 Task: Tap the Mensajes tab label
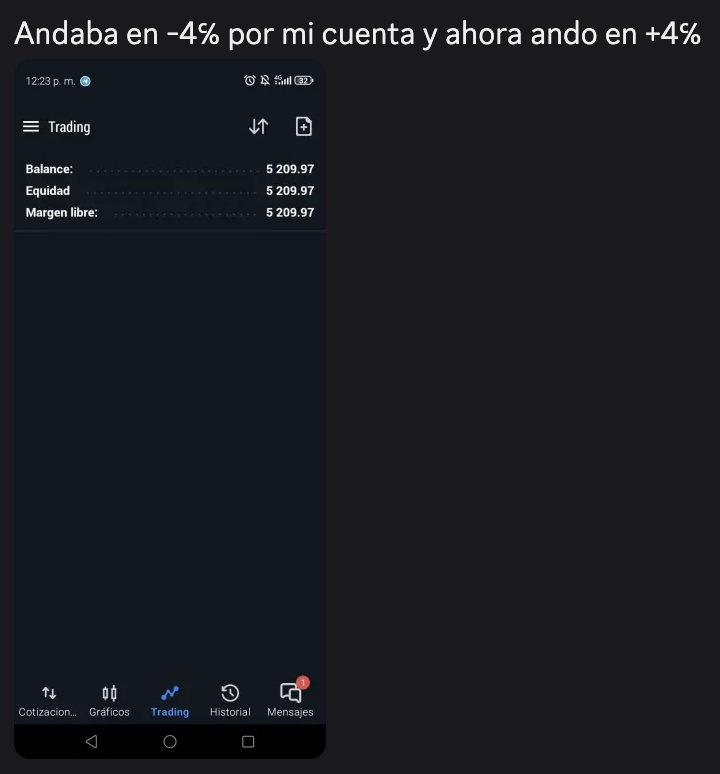pos(289,712)
